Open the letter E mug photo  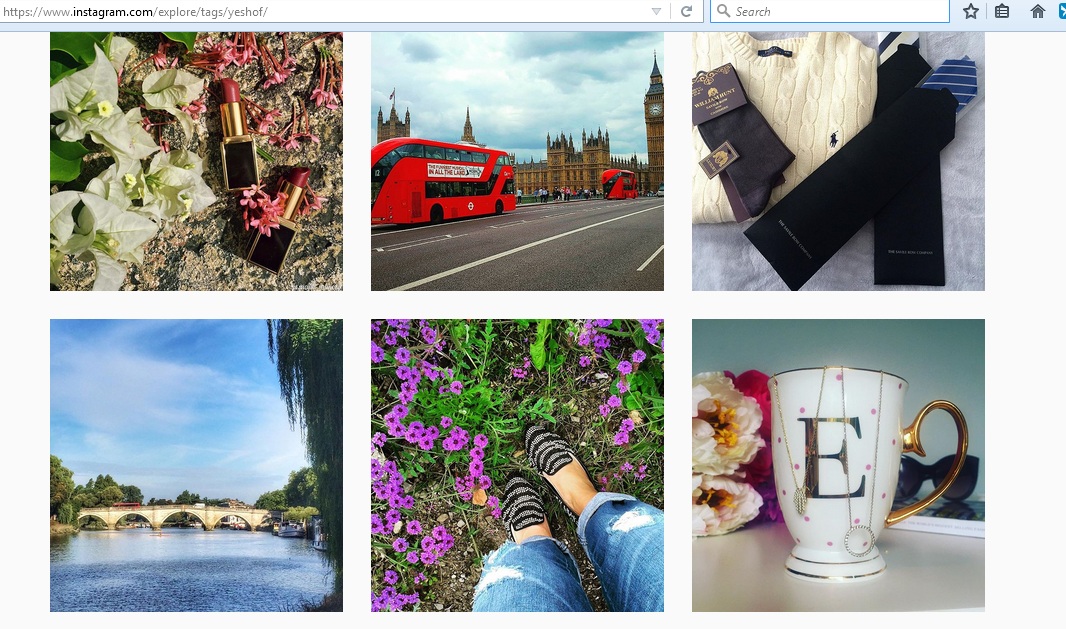point(838,465)
